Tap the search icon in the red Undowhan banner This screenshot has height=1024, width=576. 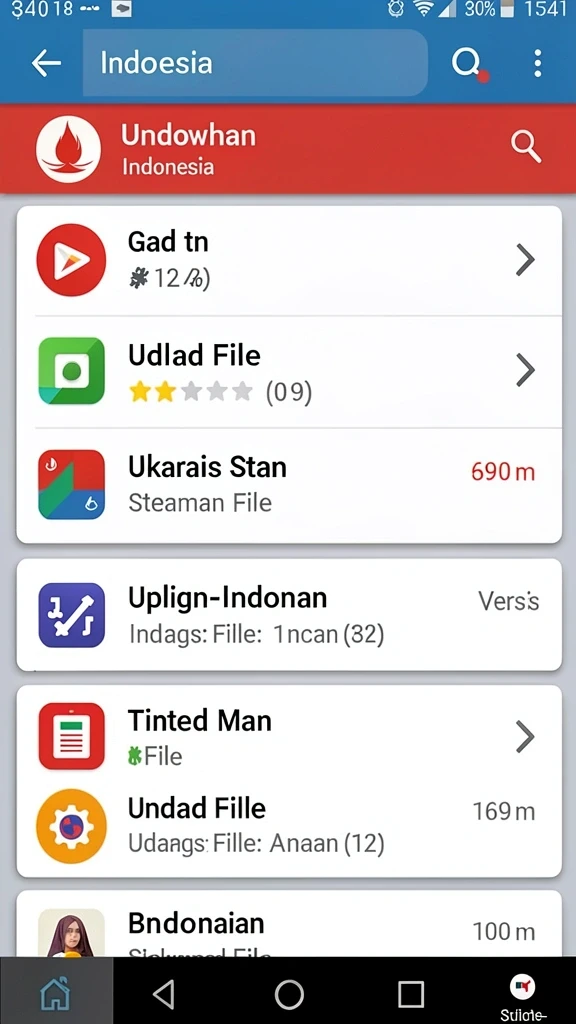[526, 146]
